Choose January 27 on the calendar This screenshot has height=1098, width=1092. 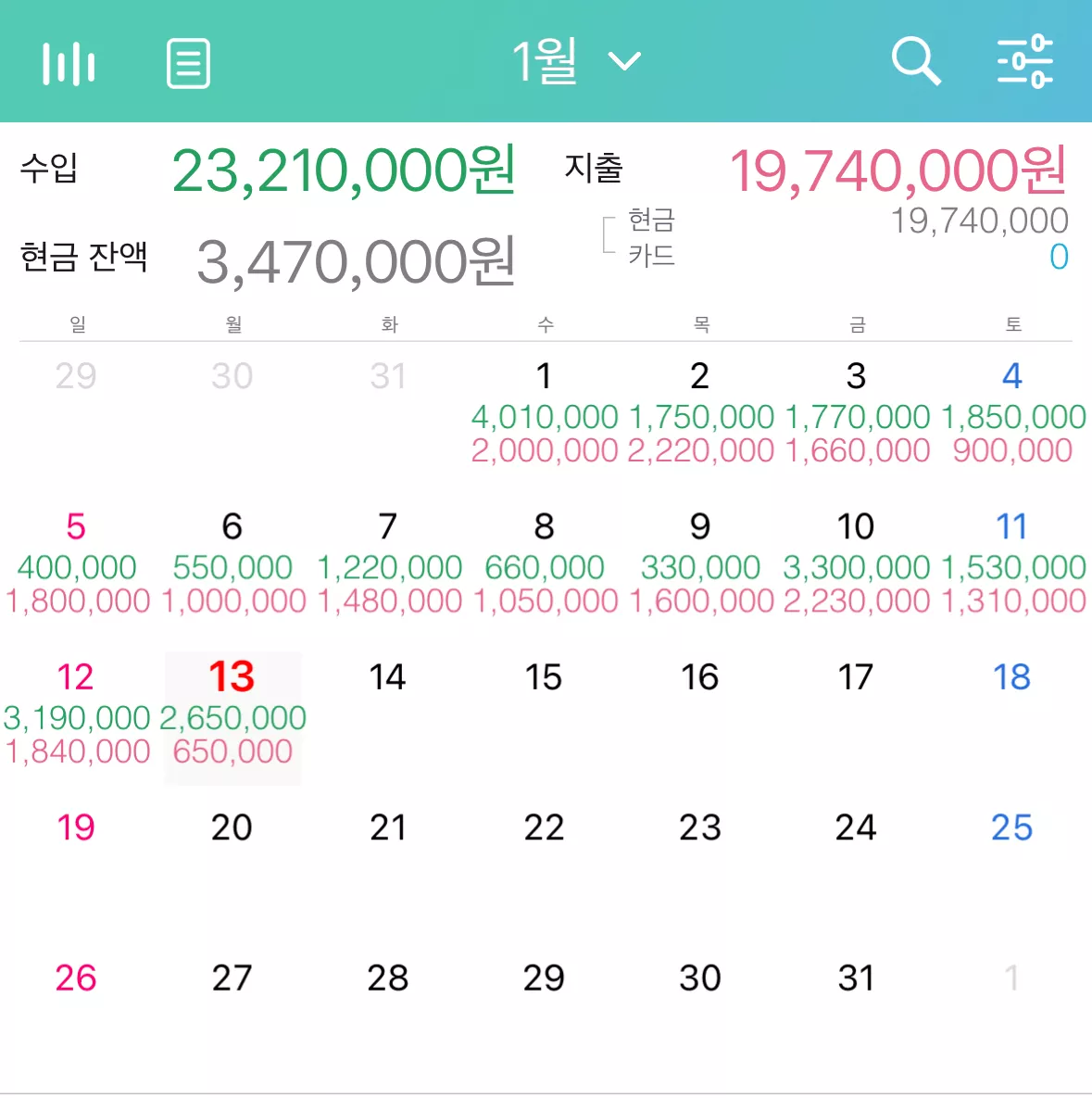[x=232, y=1016]
